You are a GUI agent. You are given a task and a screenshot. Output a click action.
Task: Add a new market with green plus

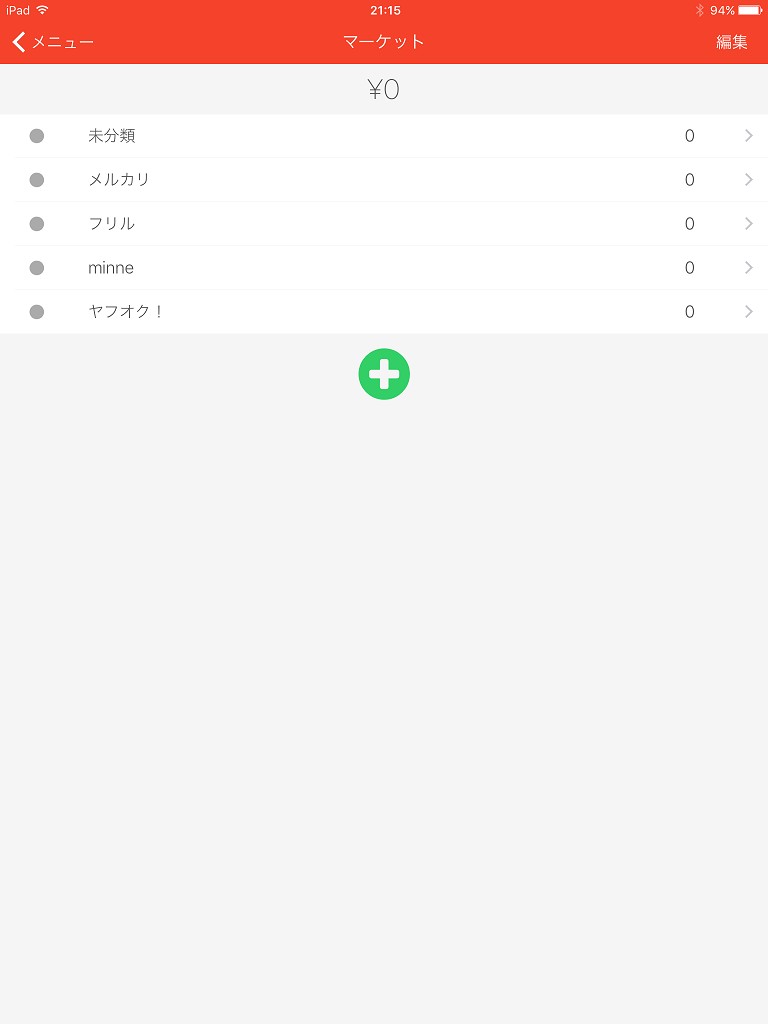(384, 374)
